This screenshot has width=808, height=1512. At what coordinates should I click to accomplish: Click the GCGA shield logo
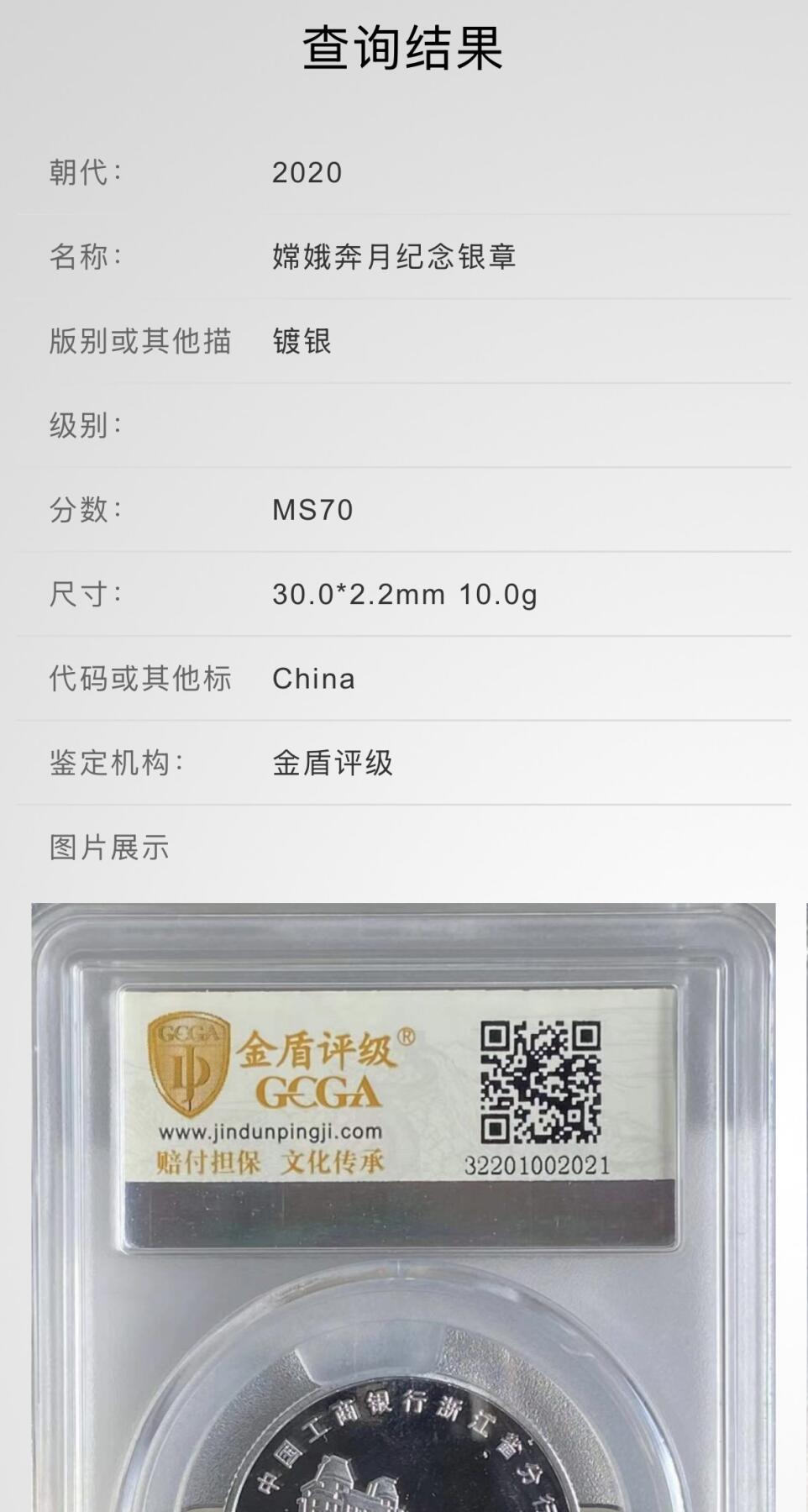pos(186,1063)
